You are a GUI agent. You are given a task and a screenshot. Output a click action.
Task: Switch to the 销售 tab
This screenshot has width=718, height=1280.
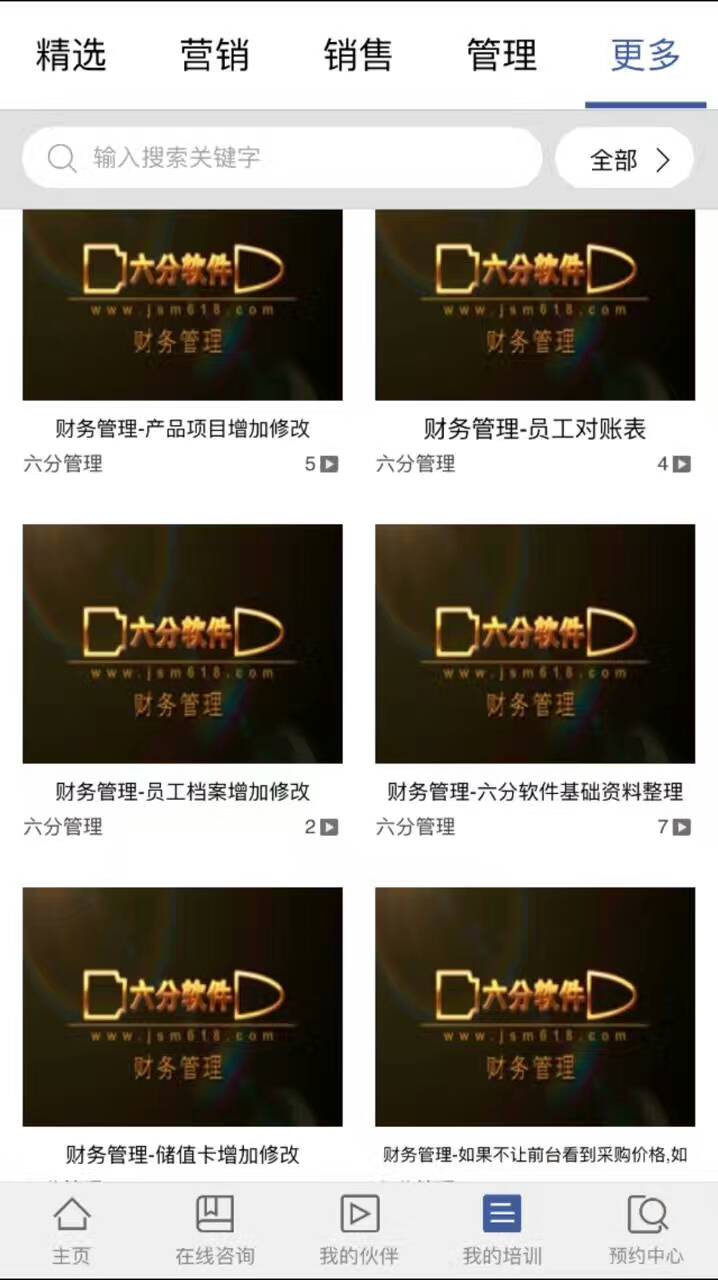point(358,55)
